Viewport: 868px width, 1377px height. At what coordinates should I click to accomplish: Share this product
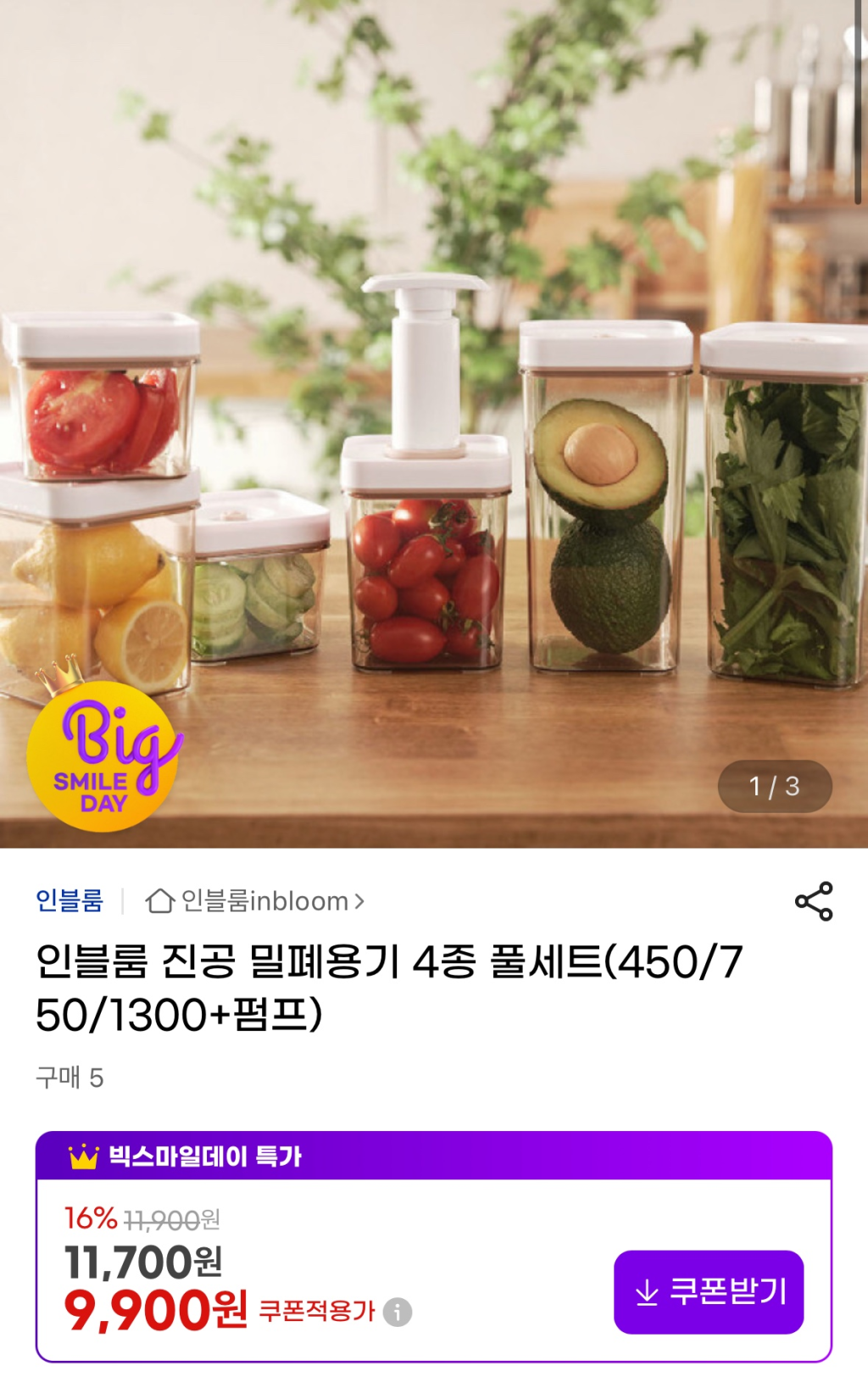pos(814,901)
